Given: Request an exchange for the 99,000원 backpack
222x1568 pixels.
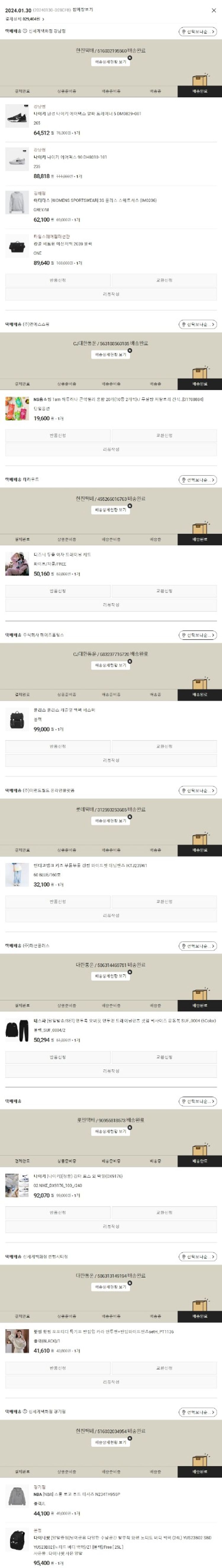Looking at the screenshot, I should 163,746.
